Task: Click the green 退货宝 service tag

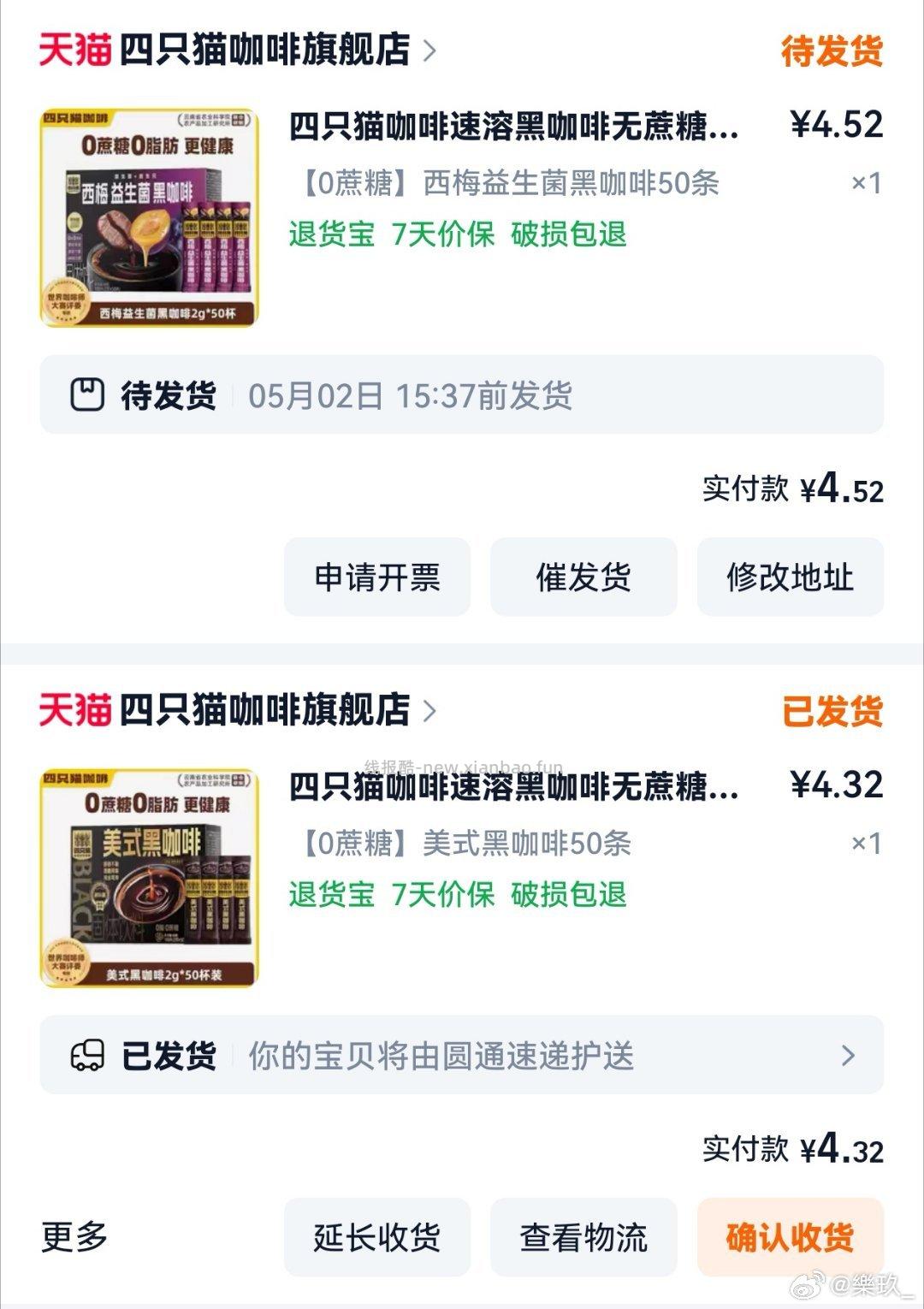Action: (330, 237)
